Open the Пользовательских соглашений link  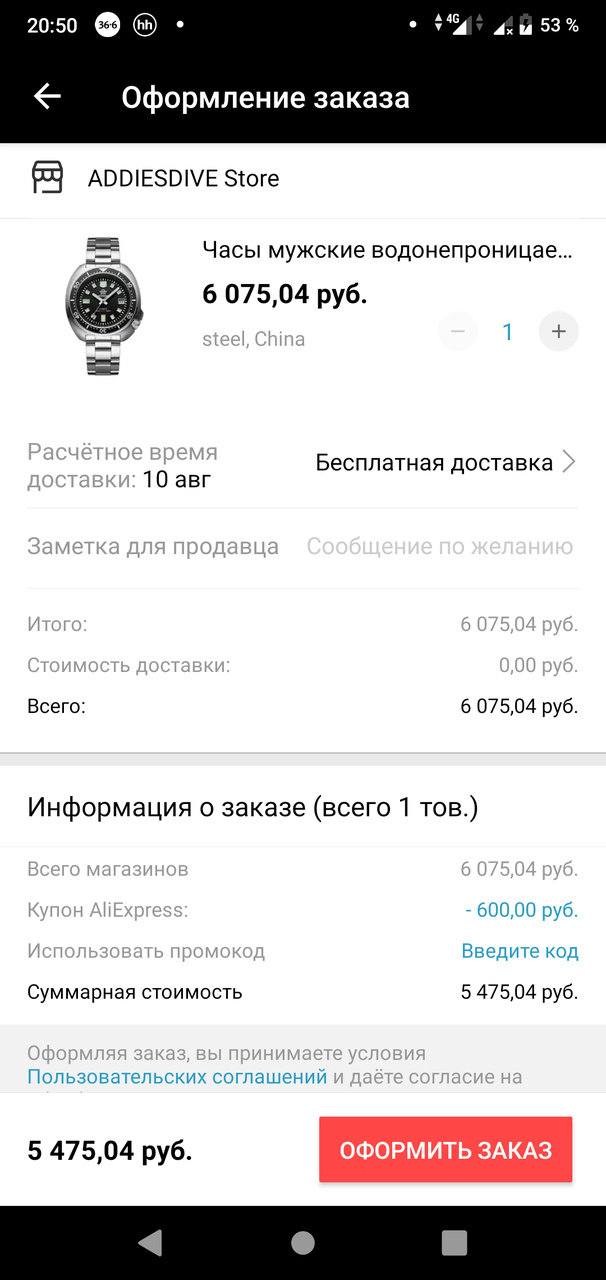177,1077
